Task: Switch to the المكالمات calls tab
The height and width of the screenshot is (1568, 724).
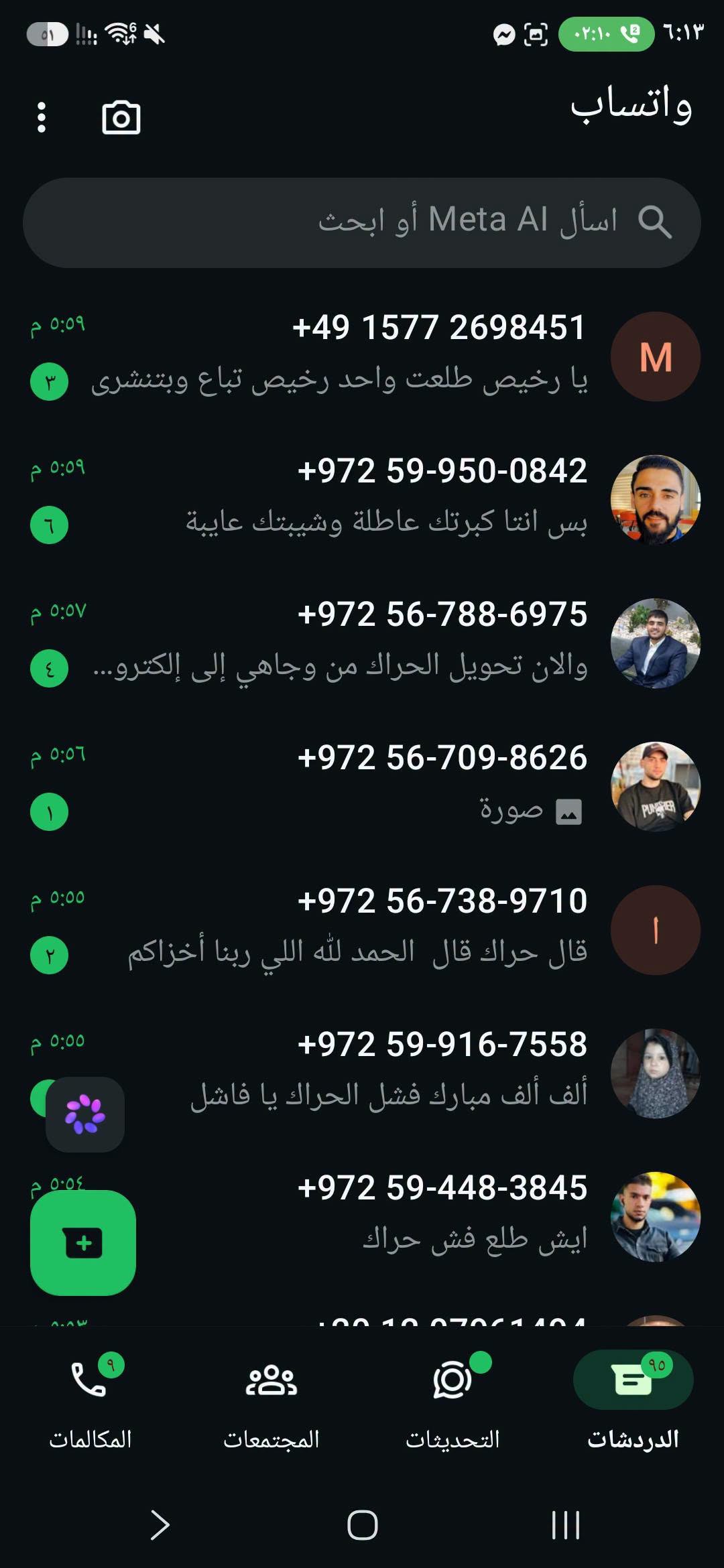Action: 90,1400
